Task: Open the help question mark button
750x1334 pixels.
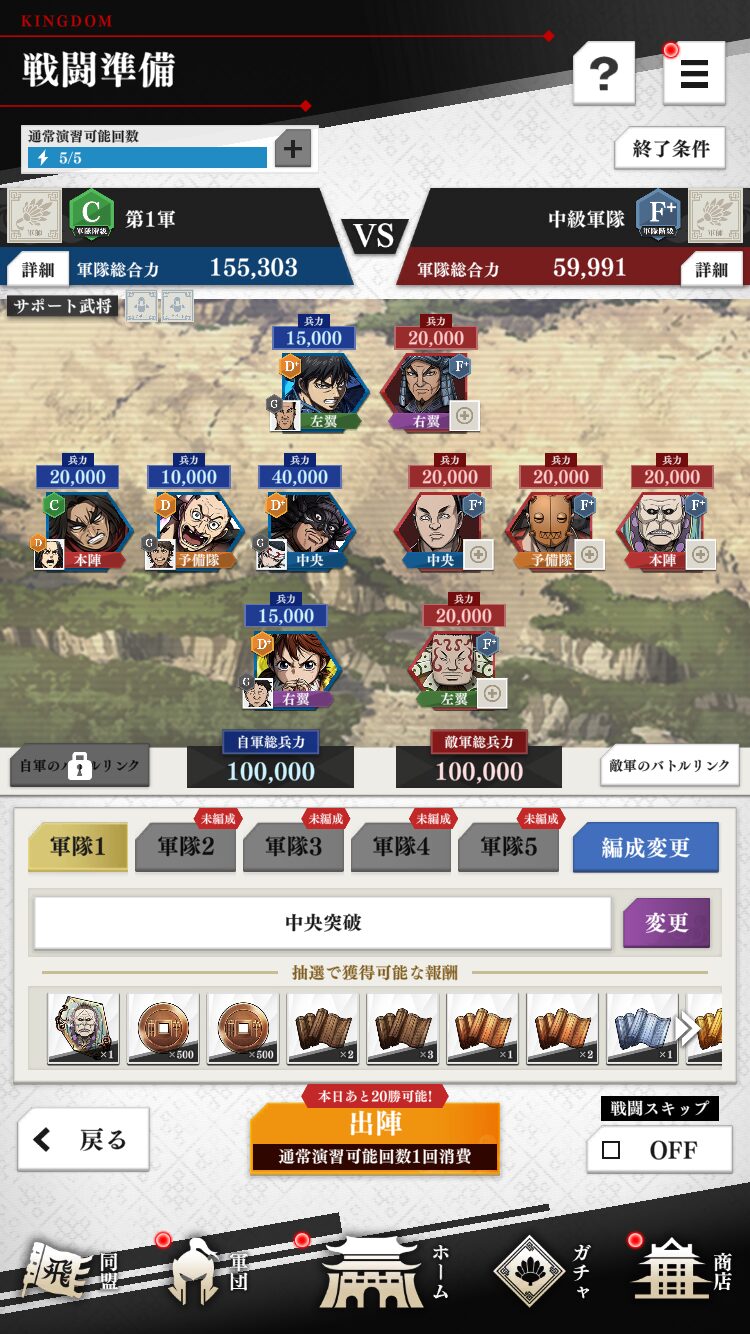Action: [x=603, y=73]
